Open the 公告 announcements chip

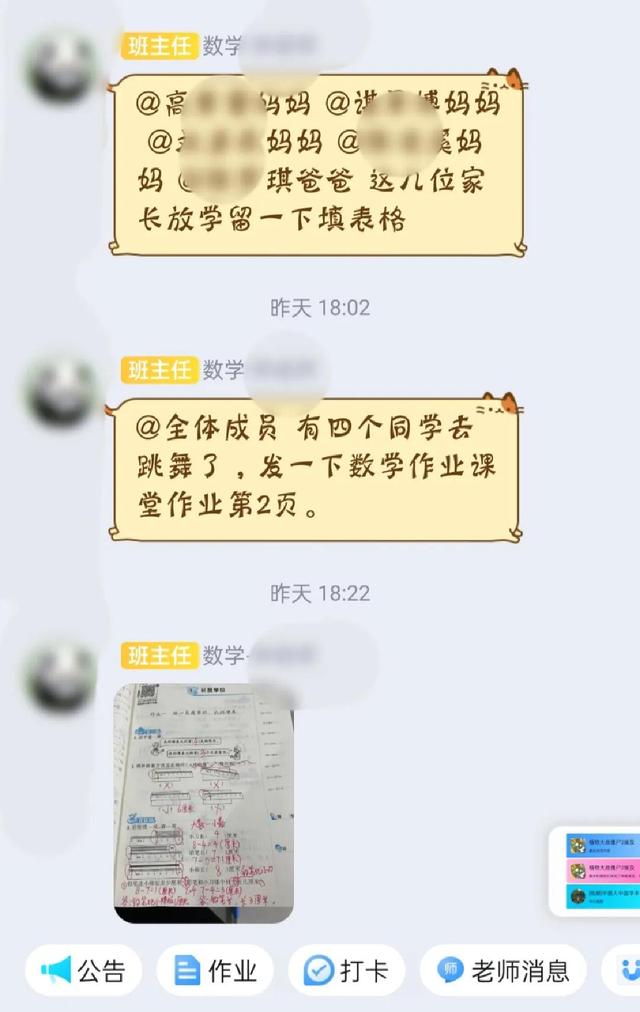[x=84, y=970]
